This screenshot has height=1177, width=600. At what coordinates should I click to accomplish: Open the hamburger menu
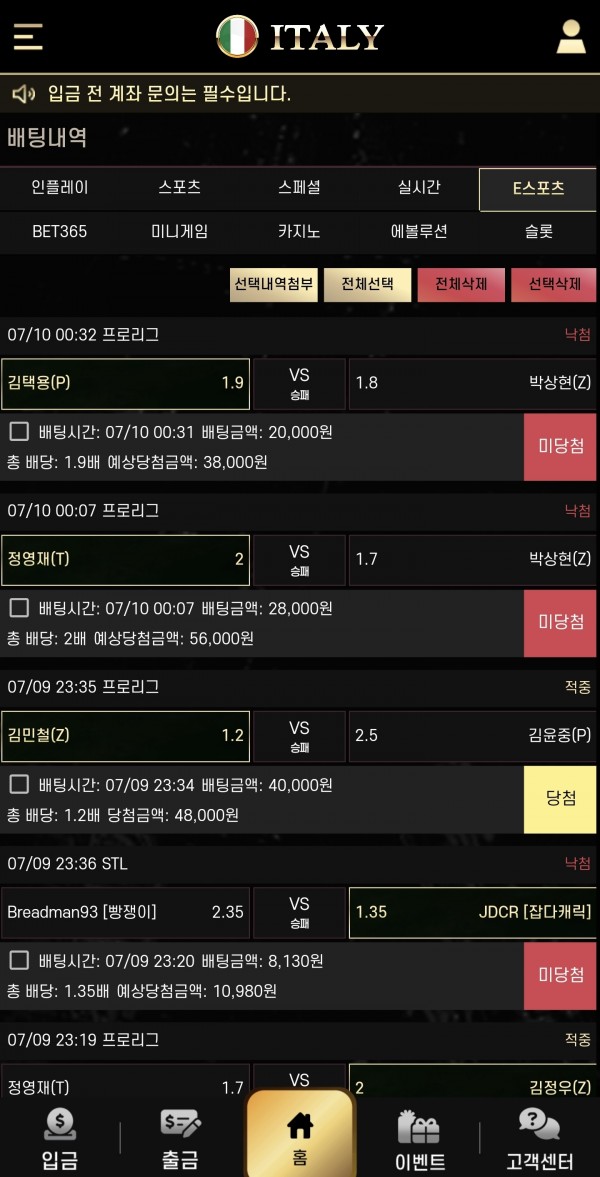click(x=28, y=36)
